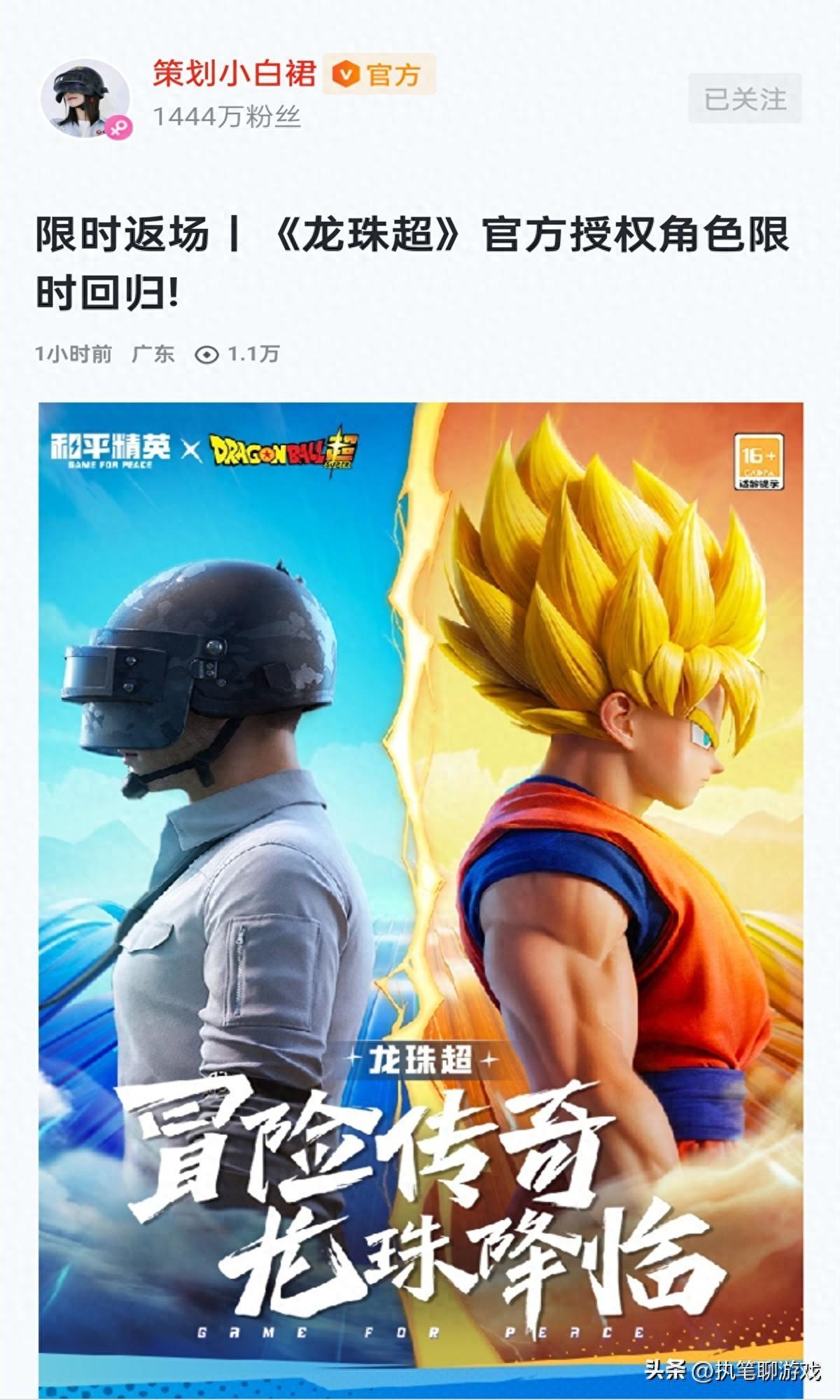The width and height of the screenshot is (840, 1400).
Task: Tap the 已关注 follow button
Action: (x=745, y=99)
